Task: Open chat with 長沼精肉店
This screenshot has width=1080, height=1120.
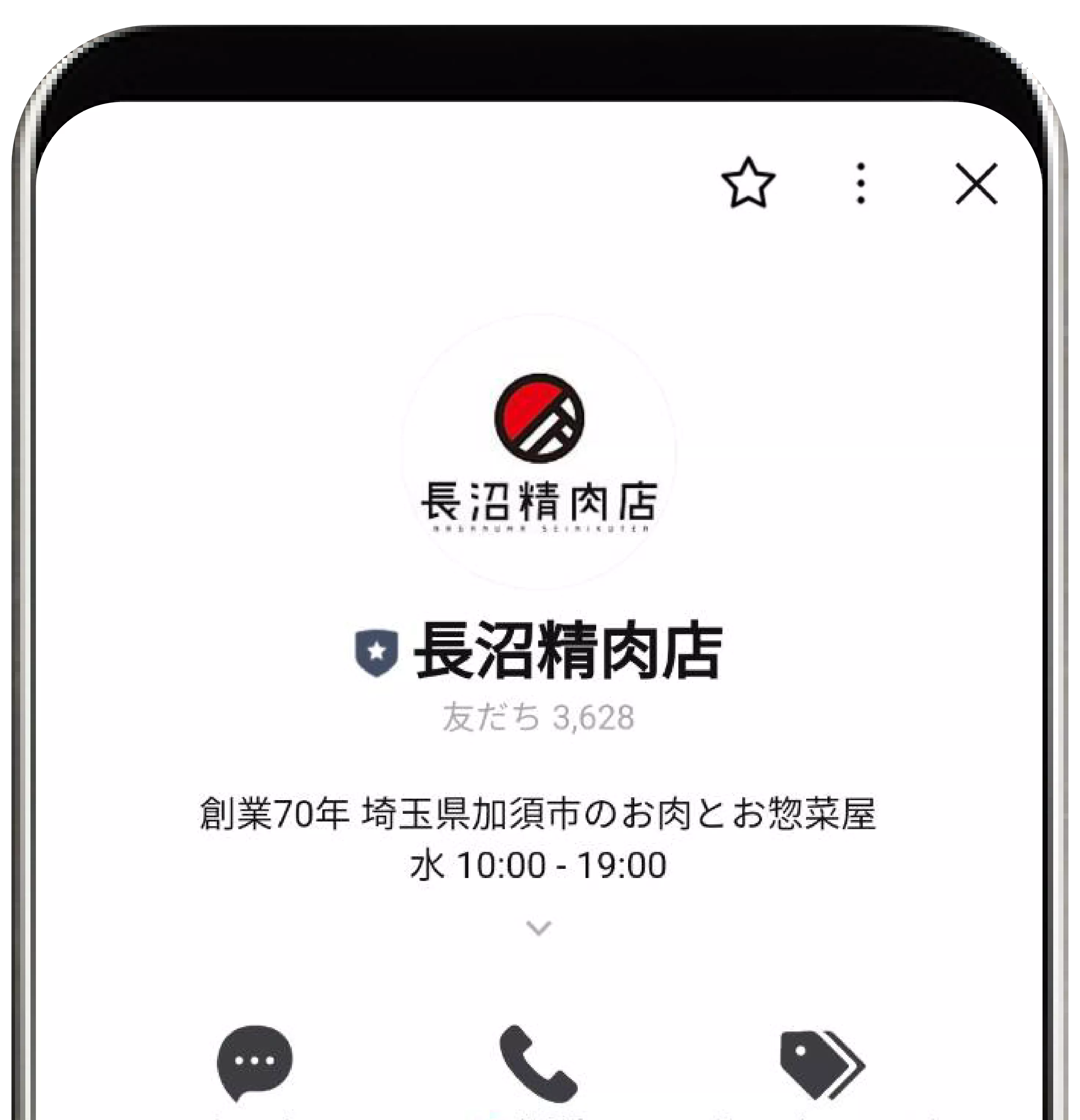Action: [x=255, y=1062]
